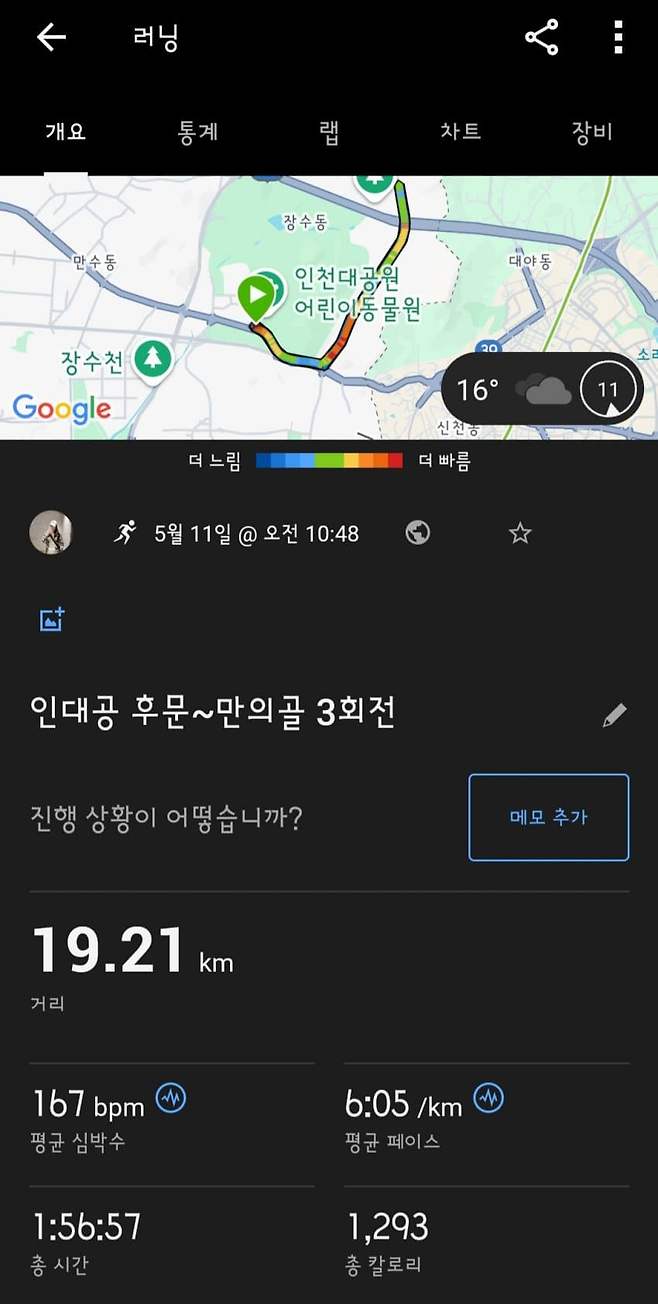Change privacy via the globe icon

pyautogui.click(x=418, y=533)
